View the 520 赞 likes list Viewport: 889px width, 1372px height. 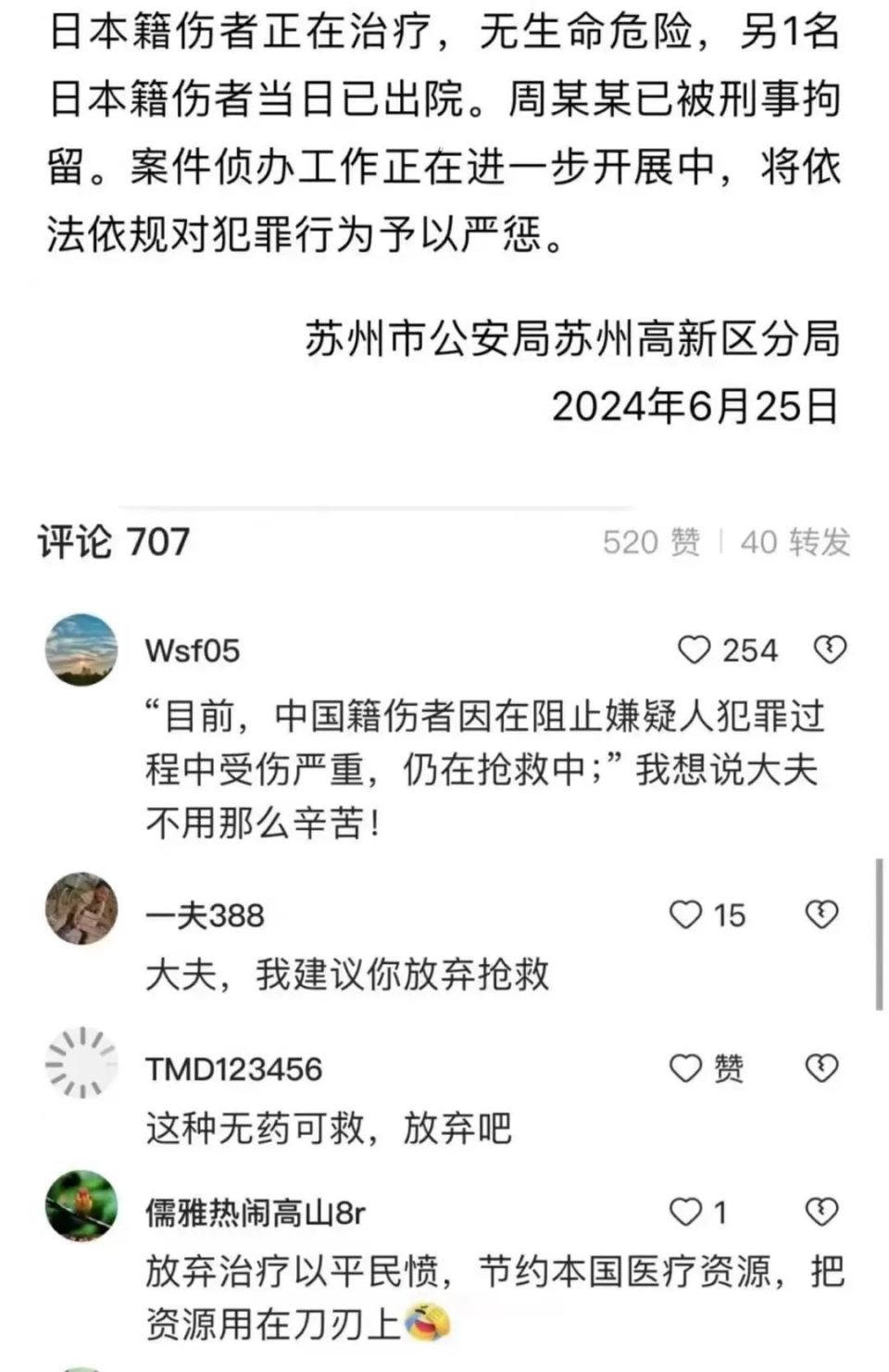point(651,542)
